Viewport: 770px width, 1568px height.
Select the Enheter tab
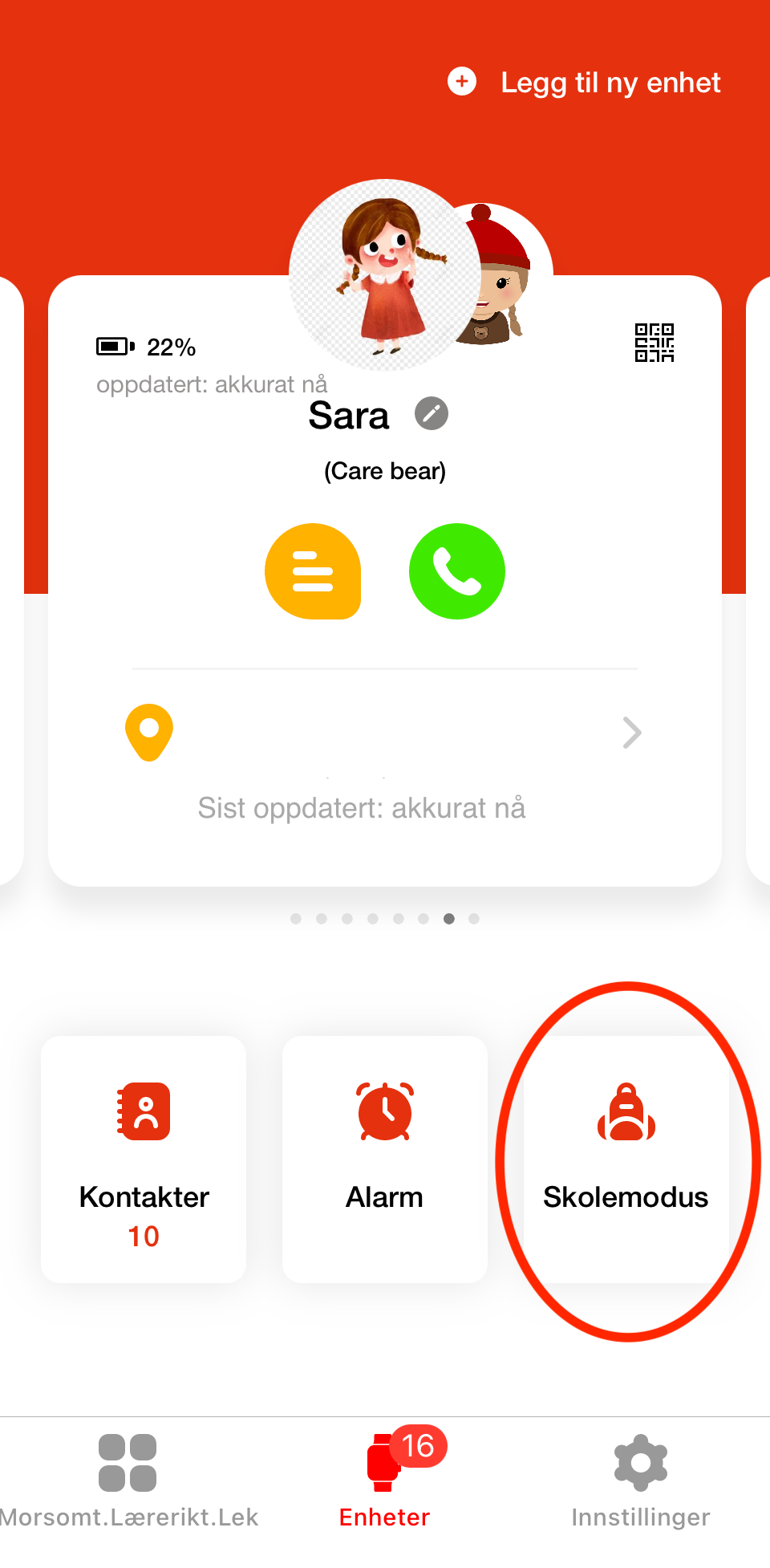(384, 1481)
